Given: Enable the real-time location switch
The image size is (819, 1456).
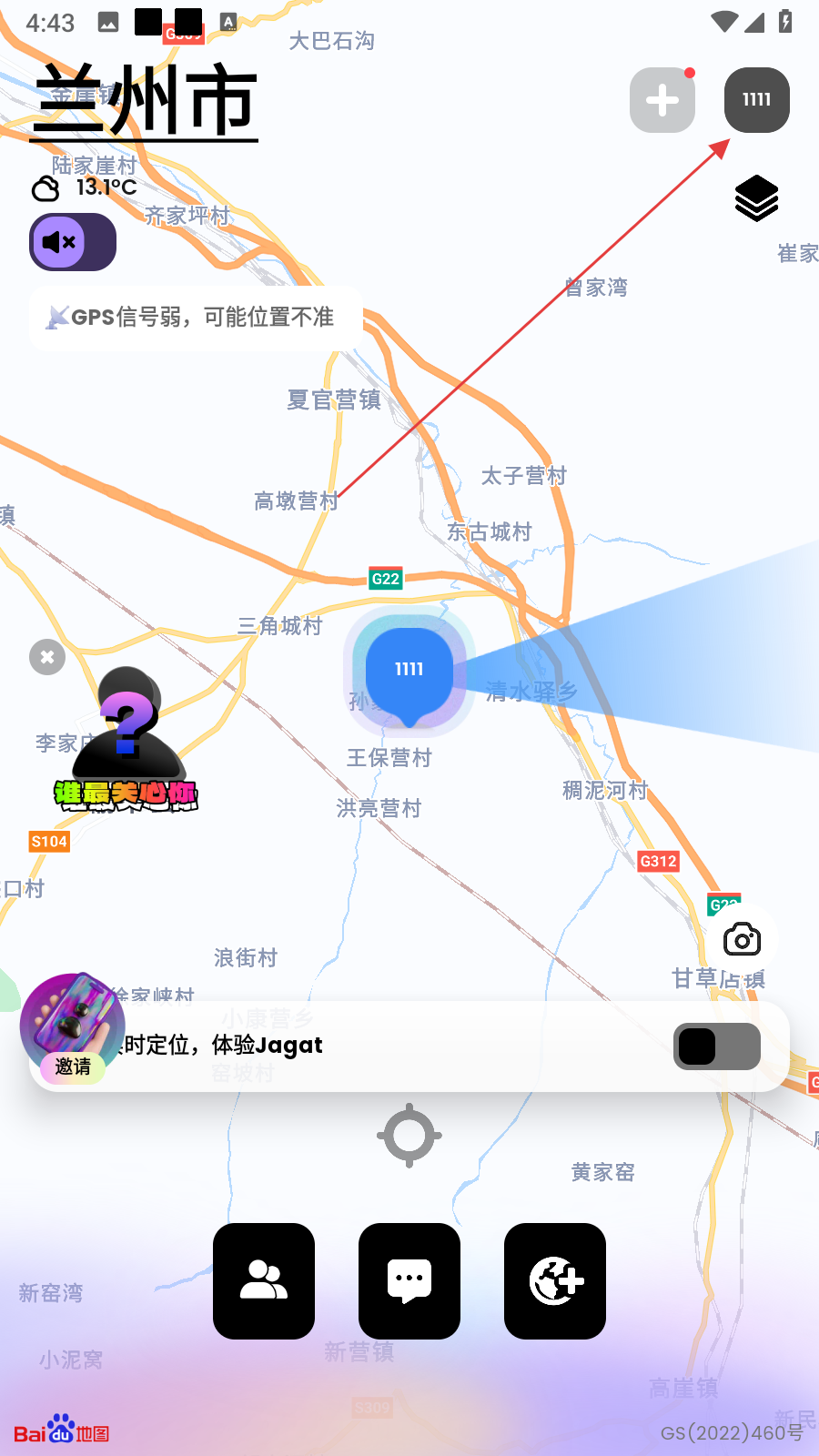Looking at the screenshot, I should click(717, 1046).
